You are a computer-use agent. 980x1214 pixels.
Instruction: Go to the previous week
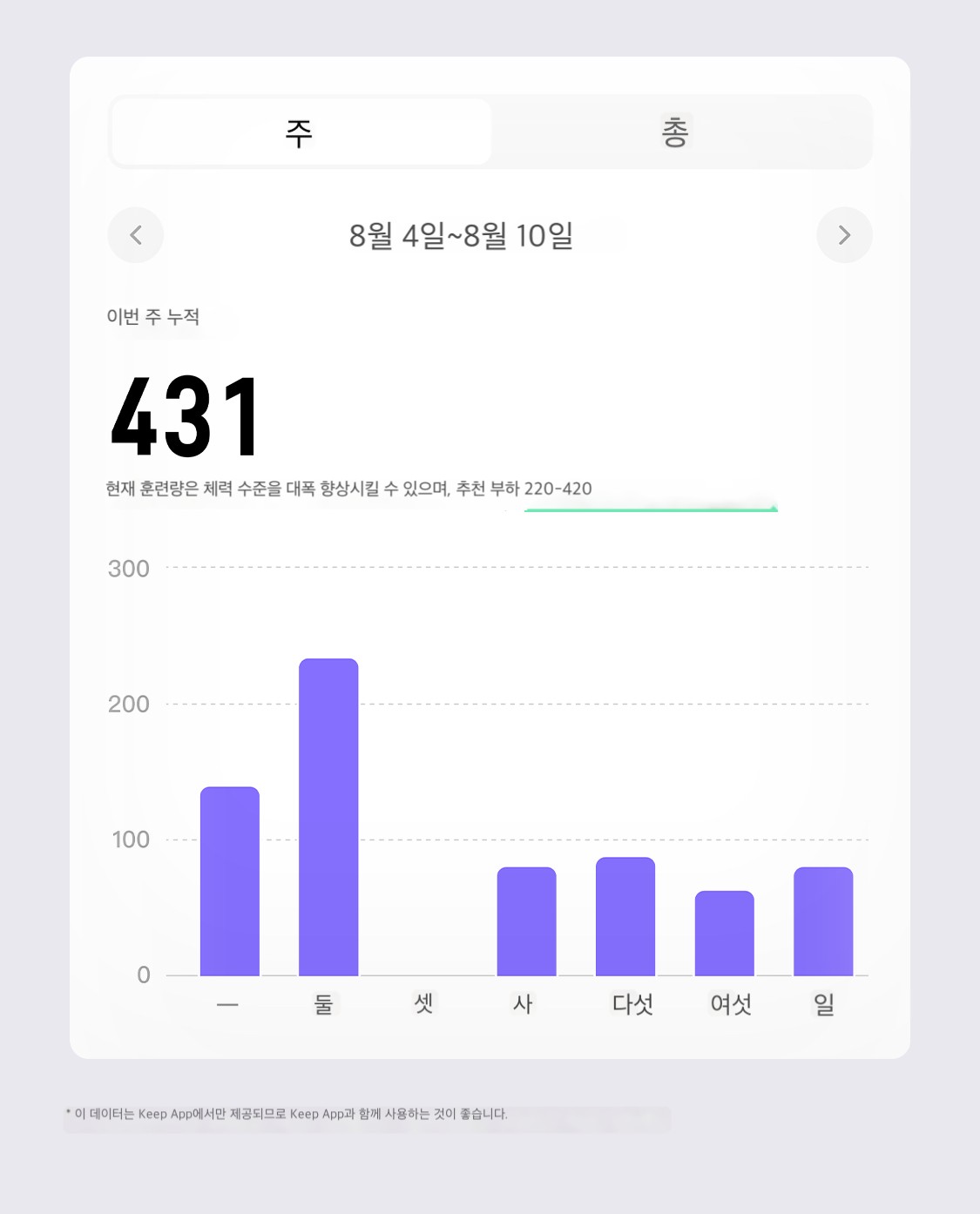[x=136, y=235]
